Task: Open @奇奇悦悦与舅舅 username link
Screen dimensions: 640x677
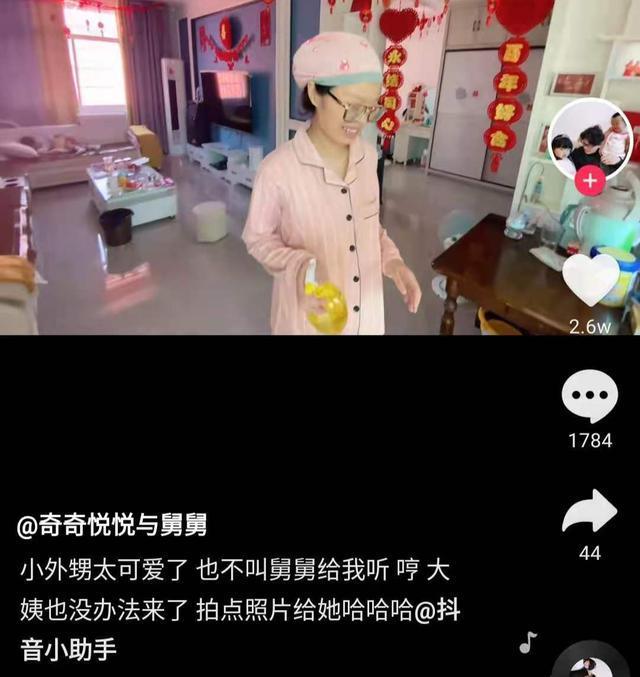Action: [x=112, y=524]
